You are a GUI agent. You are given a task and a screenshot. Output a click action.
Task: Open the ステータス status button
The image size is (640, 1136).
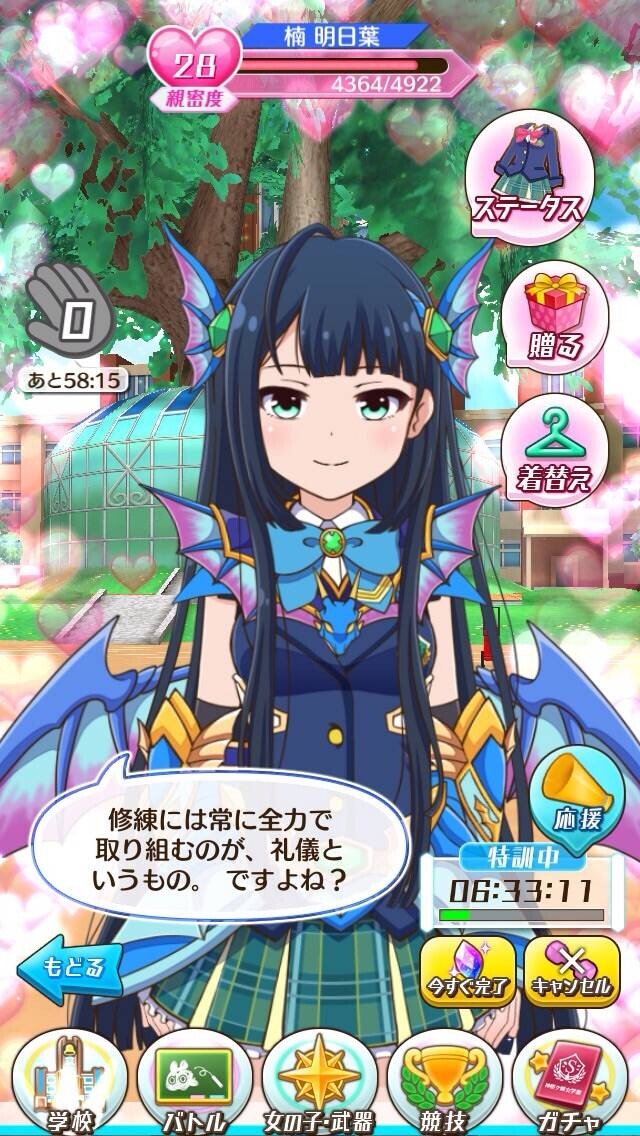point(528,178)
